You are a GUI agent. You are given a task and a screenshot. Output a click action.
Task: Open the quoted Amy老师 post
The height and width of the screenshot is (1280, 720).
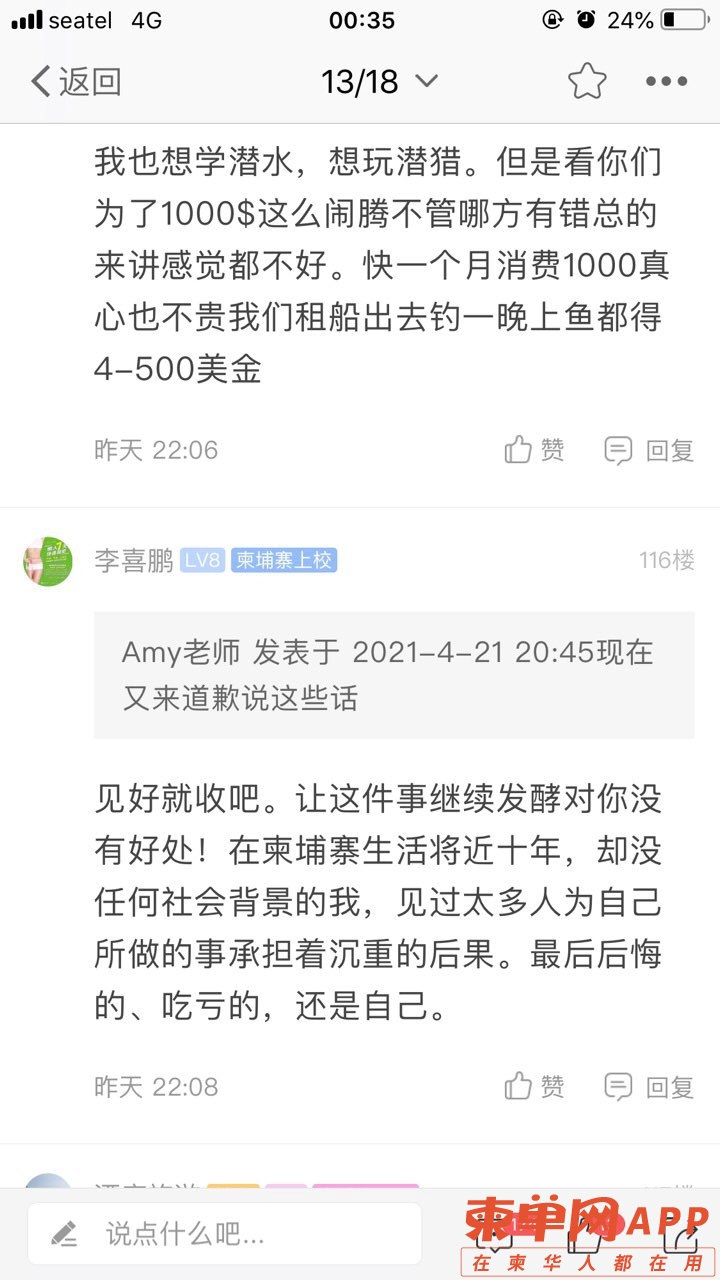point(394,675)
